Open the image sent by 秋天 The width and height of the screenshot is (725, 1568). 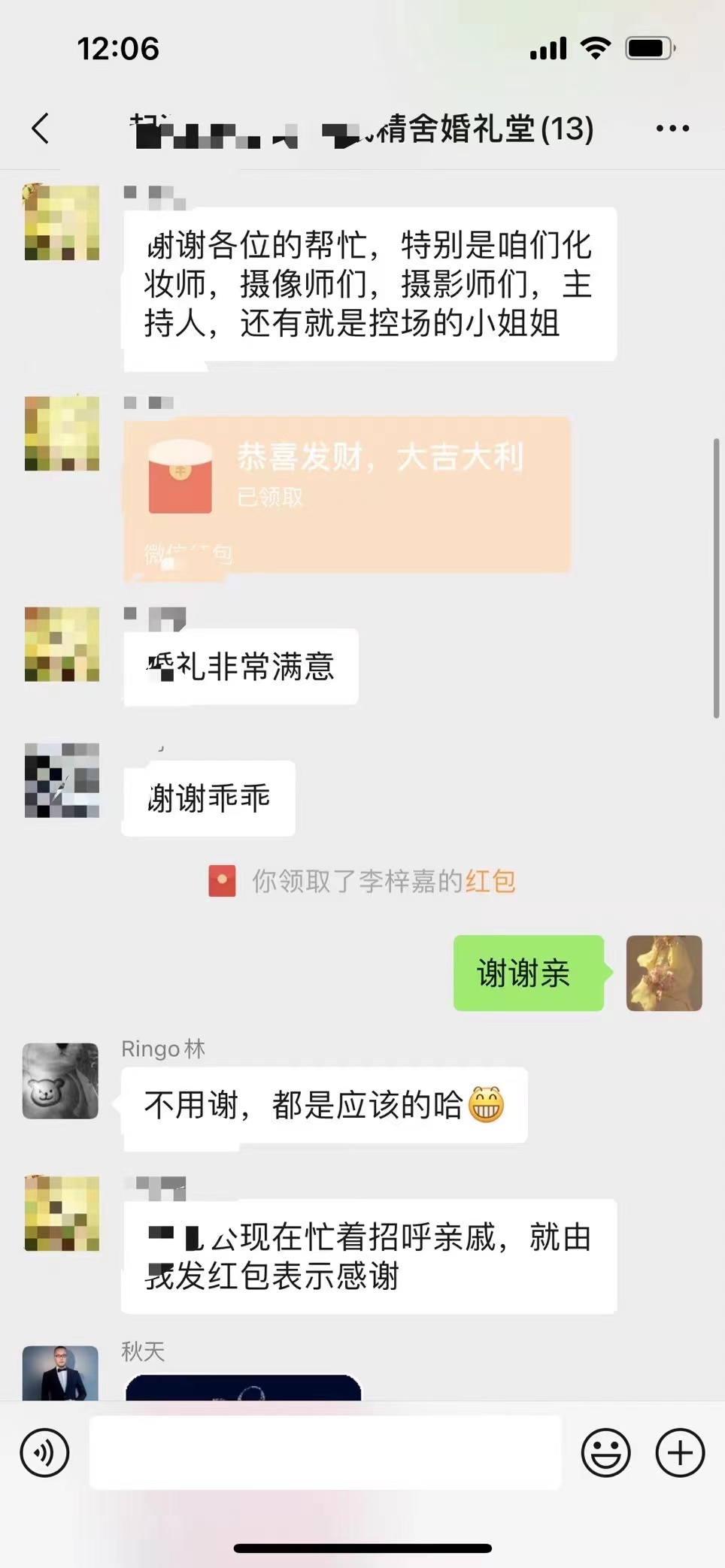point(244,1387)
